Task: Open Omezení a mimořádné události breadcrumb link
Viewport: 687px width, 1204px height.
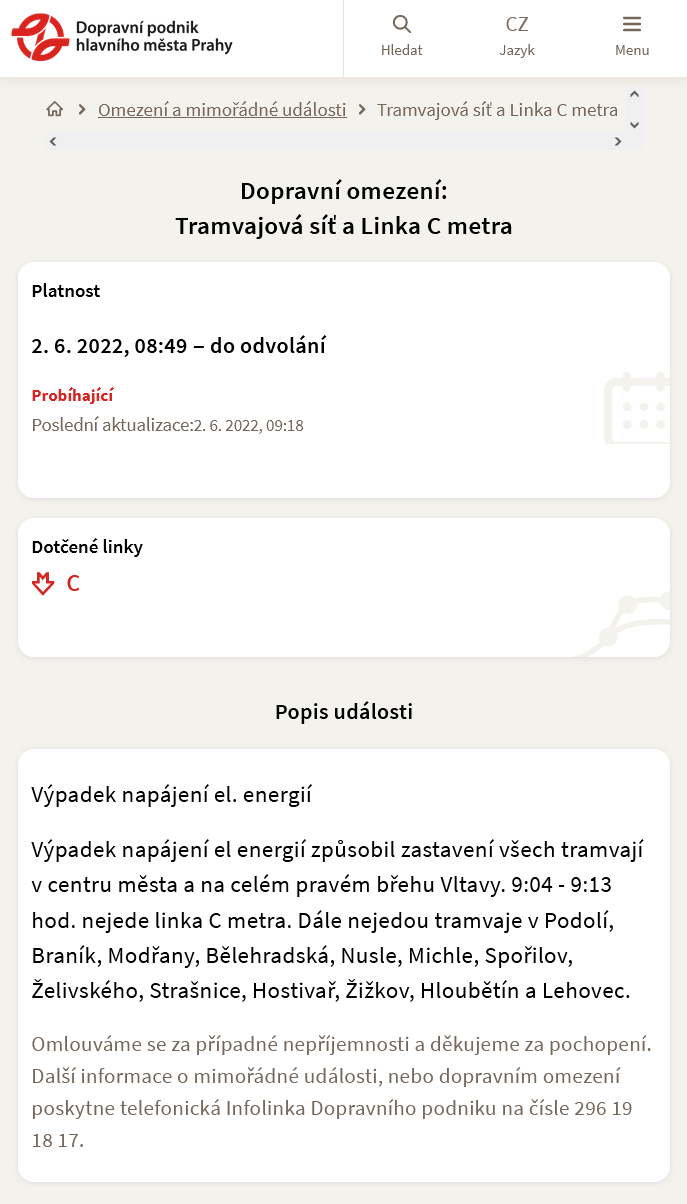Action: pos(222,110)
